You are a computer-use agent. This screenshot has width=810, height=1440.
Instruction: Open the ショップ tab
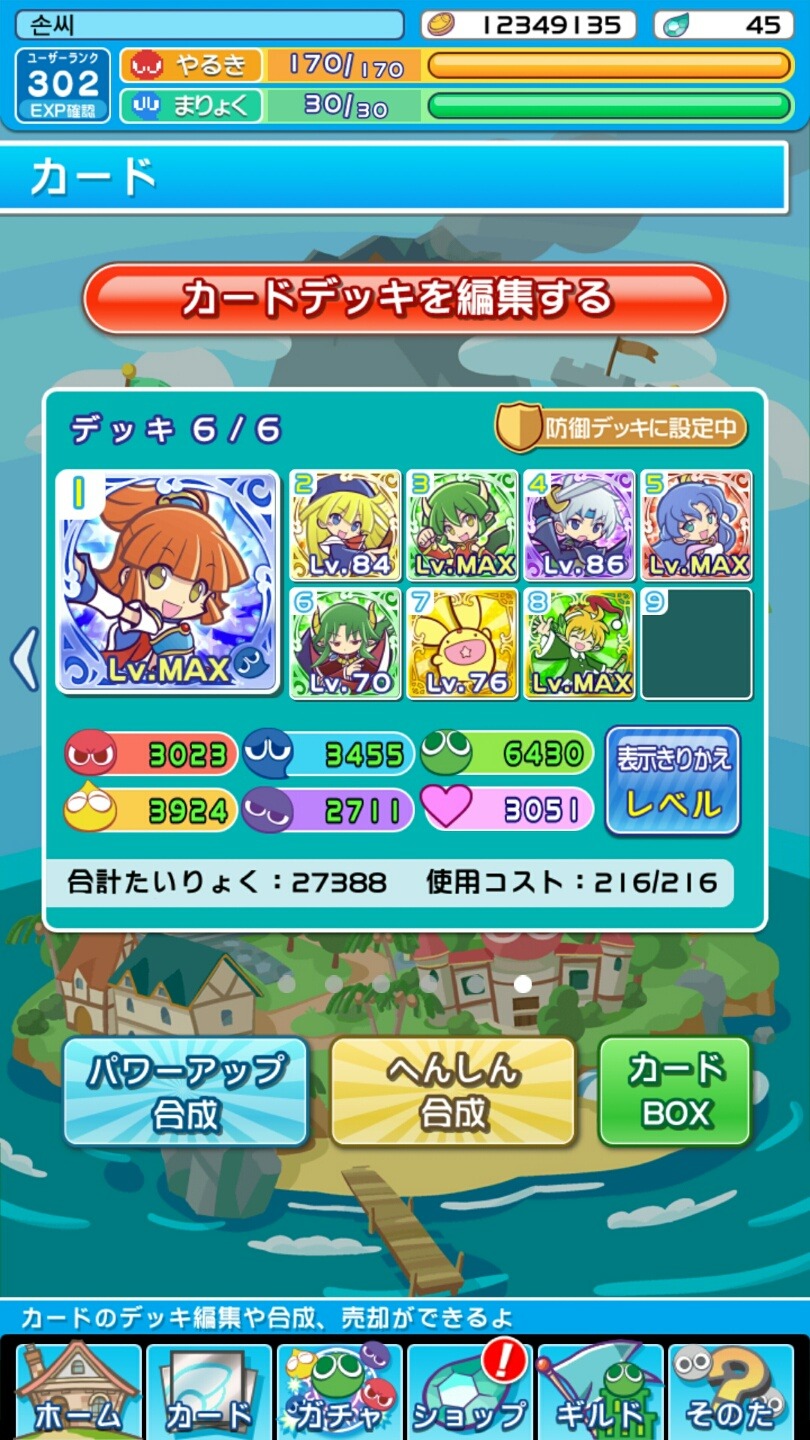point(469,1392)
